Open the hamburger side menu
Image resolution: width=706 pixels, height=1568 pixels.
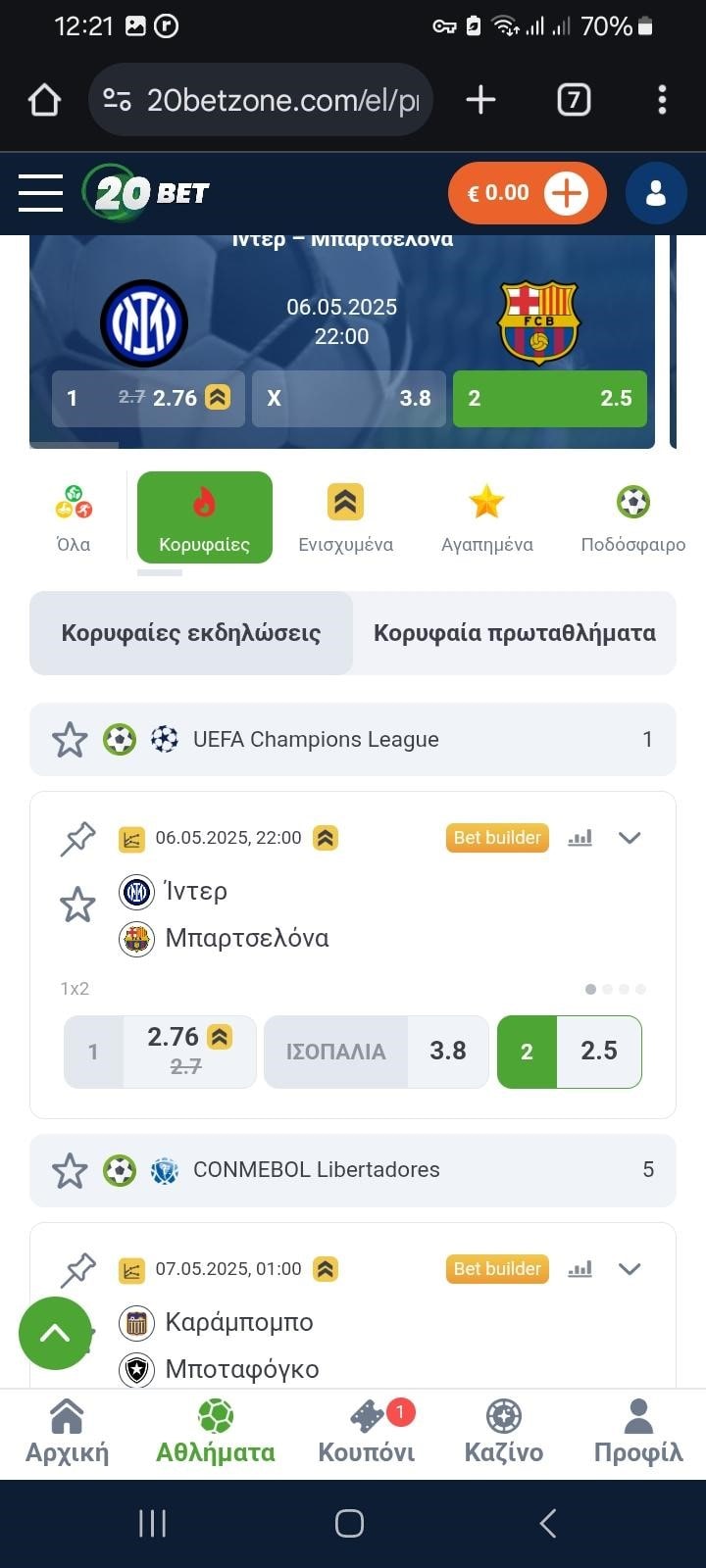pyautogui.click(x=40, y=193)
